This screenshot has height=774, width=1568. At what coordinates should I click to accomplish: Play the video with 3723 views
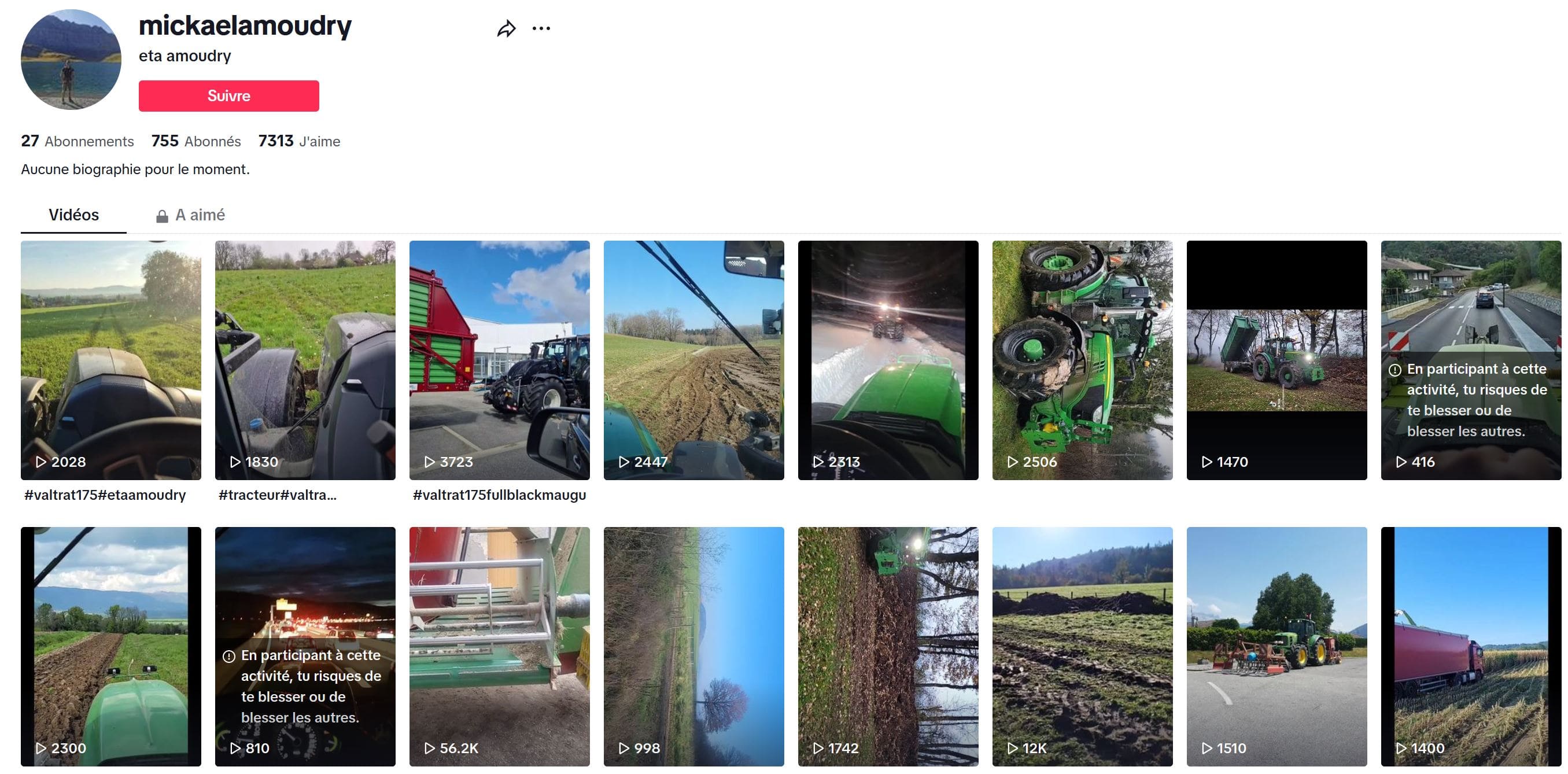click(x=499, y=359)
